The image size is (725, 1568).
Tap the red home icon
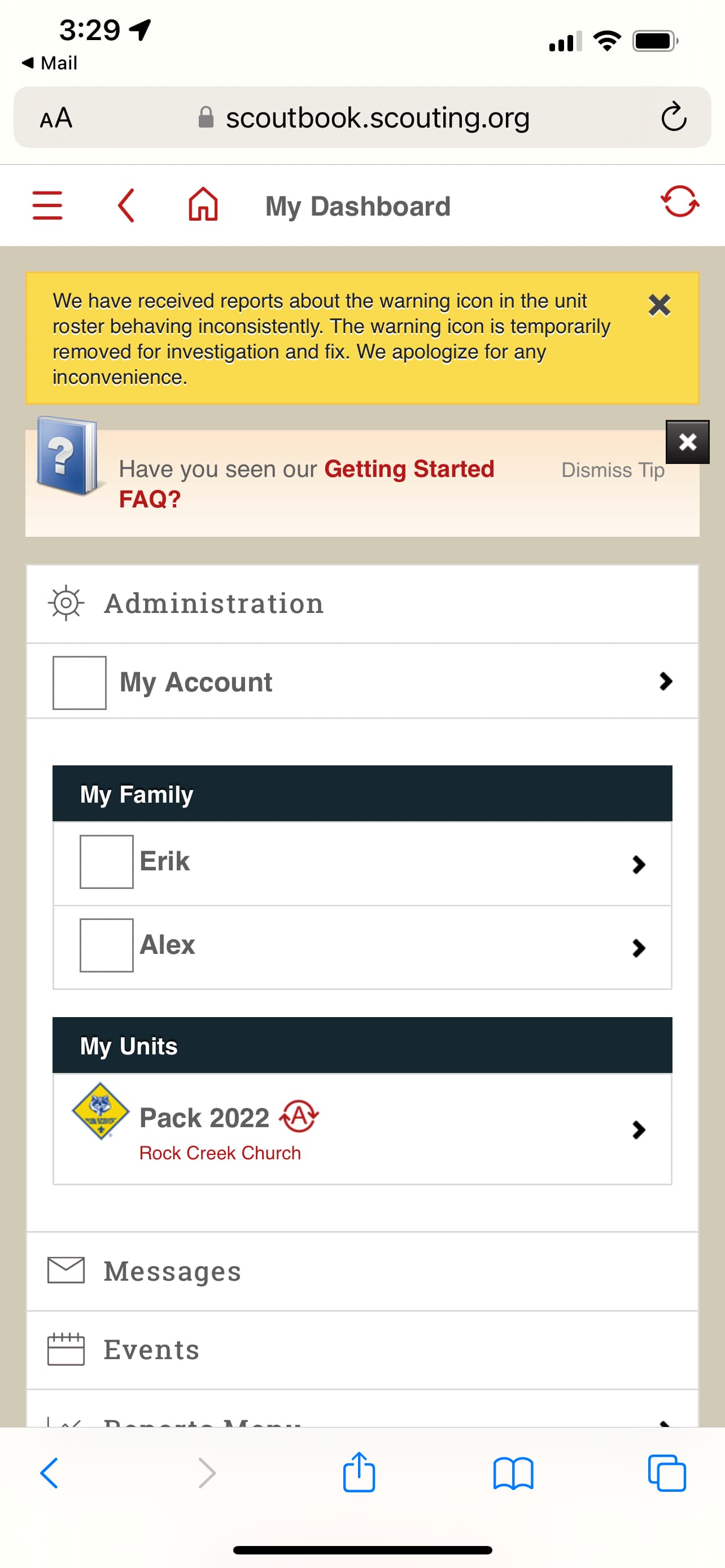[x=203, y=204]
